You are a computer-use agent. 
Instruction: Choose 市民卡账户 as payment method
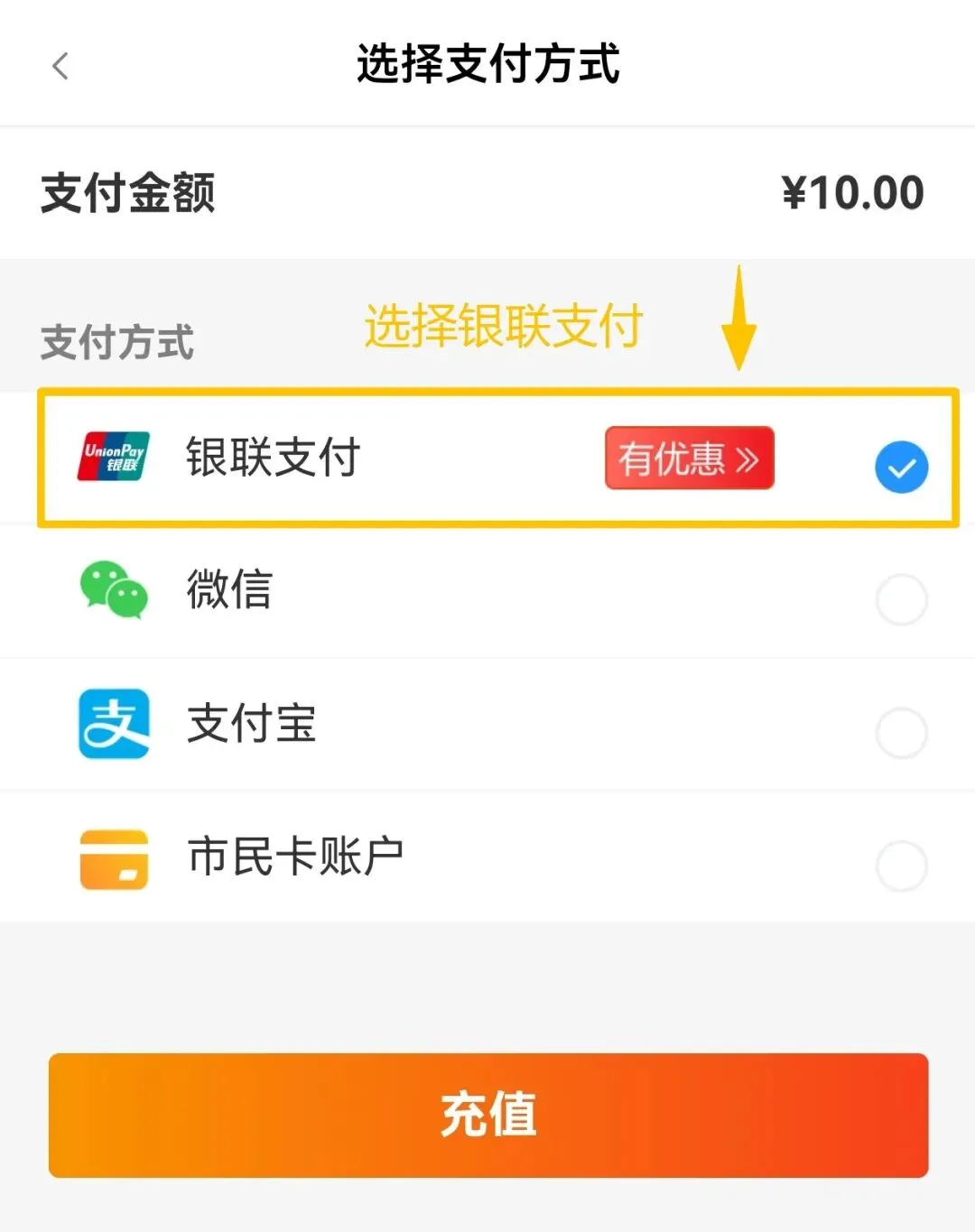[487, 857]
